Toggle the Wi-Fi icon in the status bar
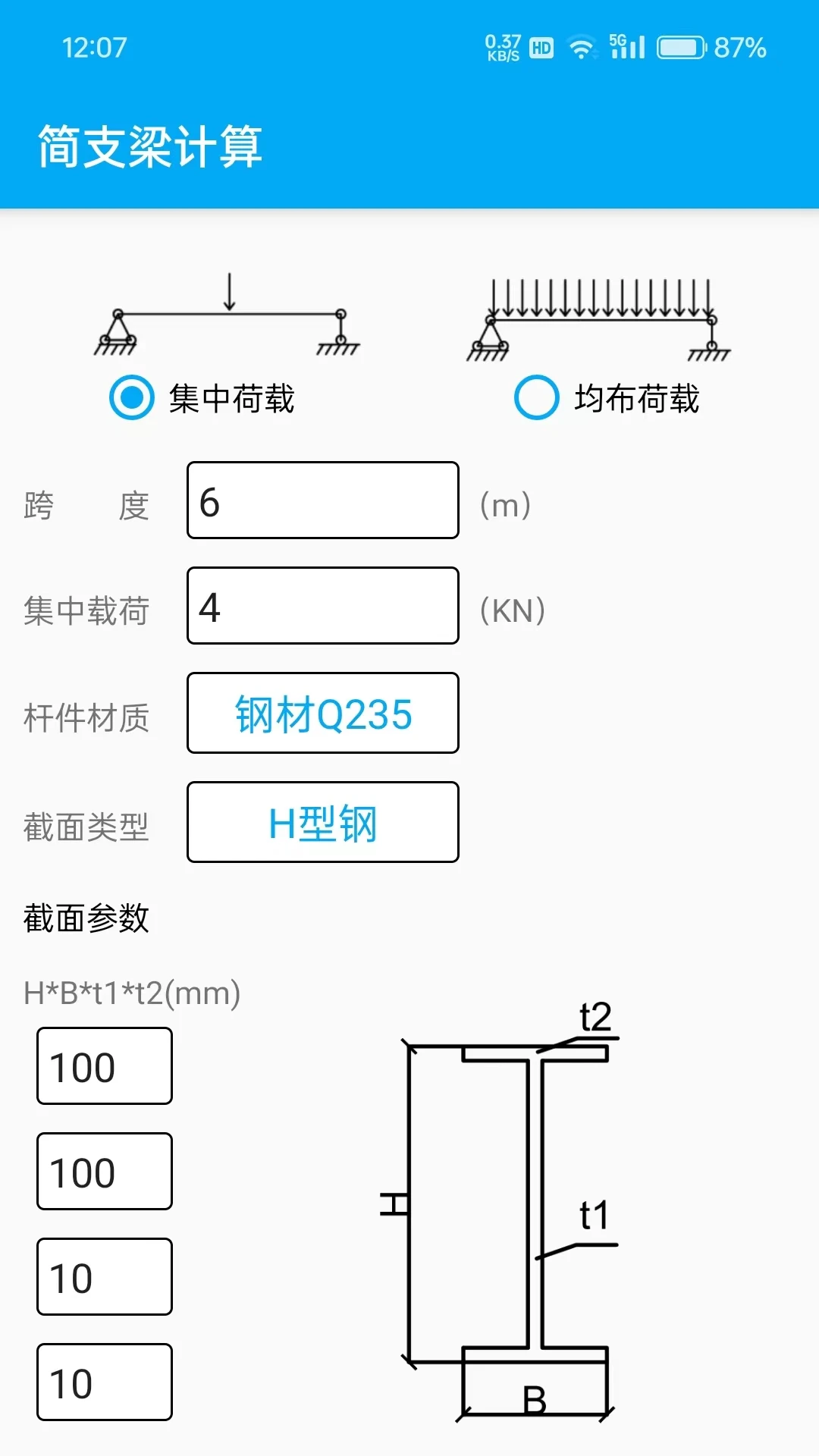 pyautogui.click(x=580, y=47)
